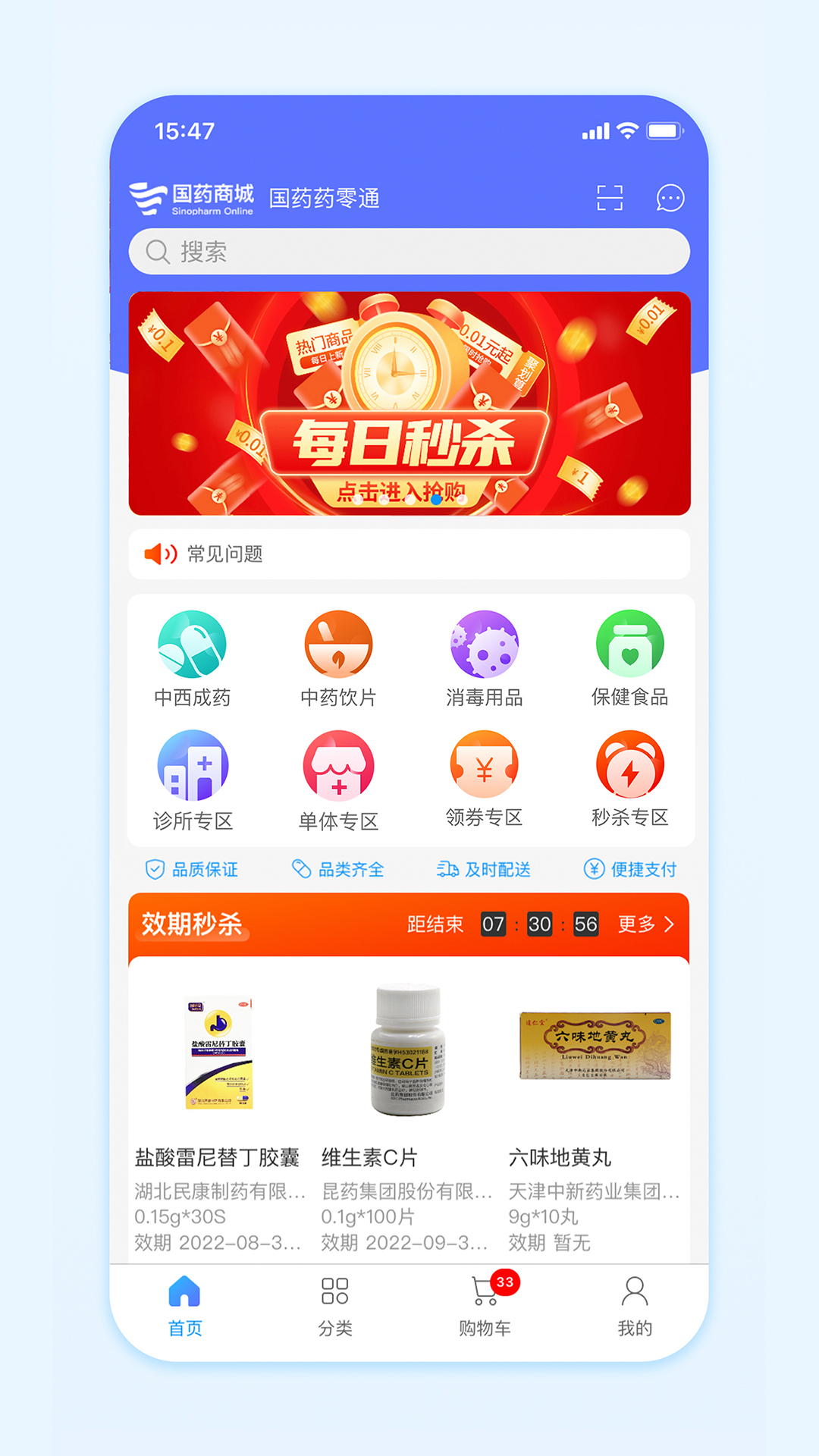Enter the 诊所专区 section
819x1456 pixels.
192,780
